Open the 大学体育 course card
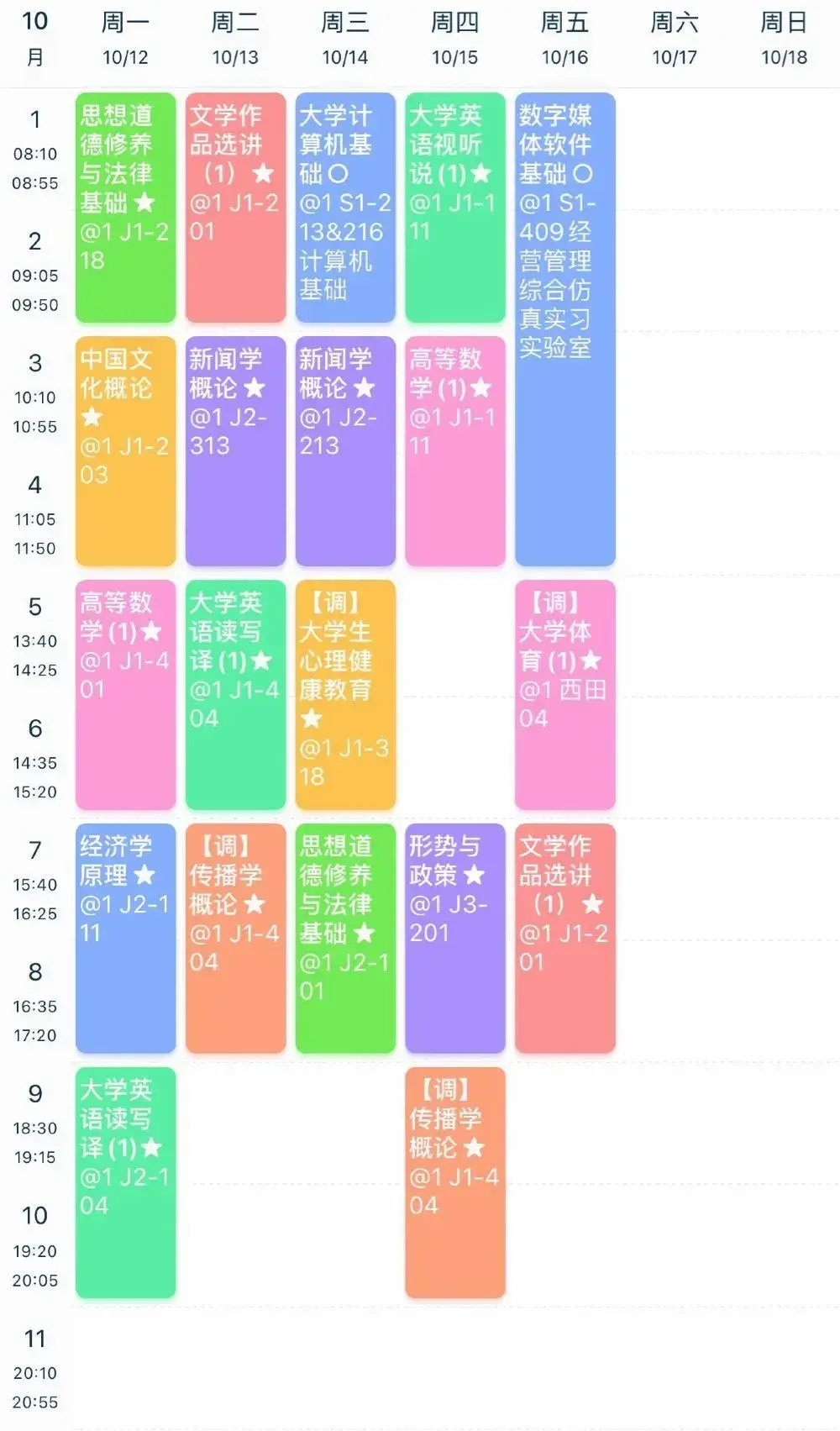The width and height of the screenshot is (840, 1431). point(564,695)
